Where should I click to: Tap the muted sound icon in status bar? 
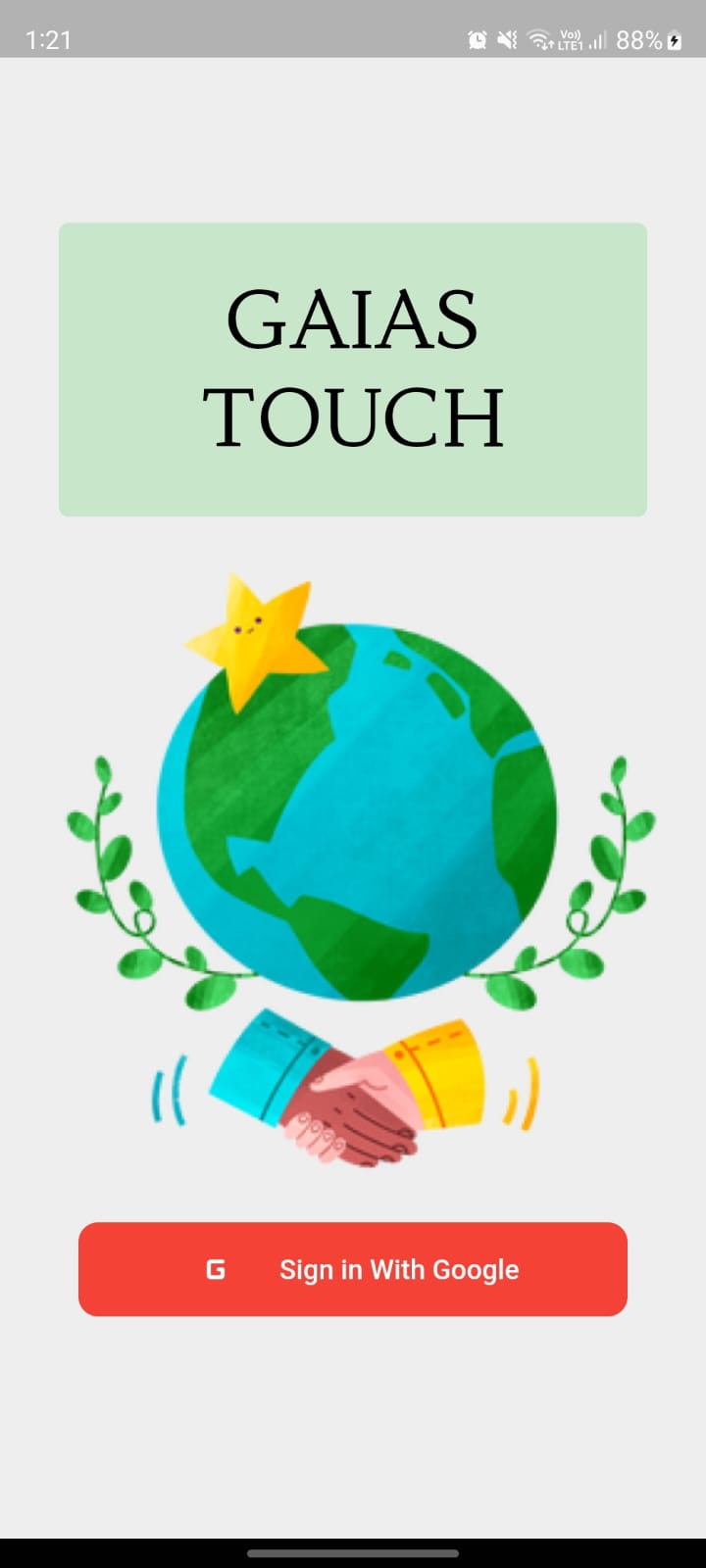[505, 39]
